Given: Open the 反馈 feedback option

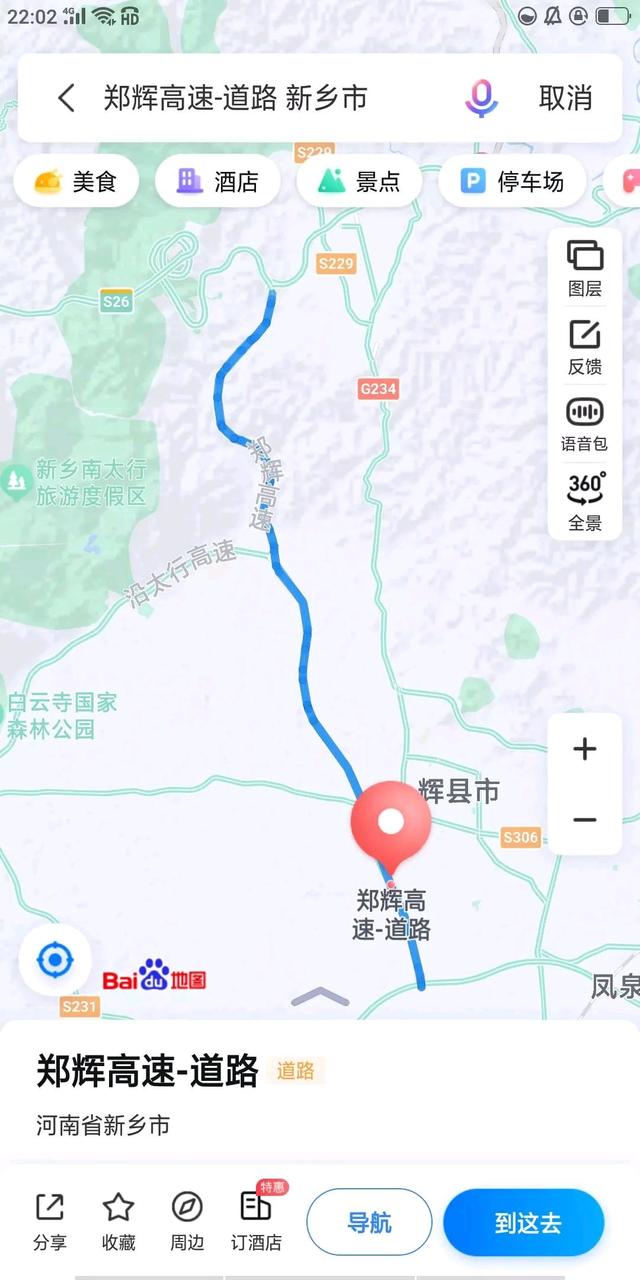Looking at the screenshot, I should [585, 347].
